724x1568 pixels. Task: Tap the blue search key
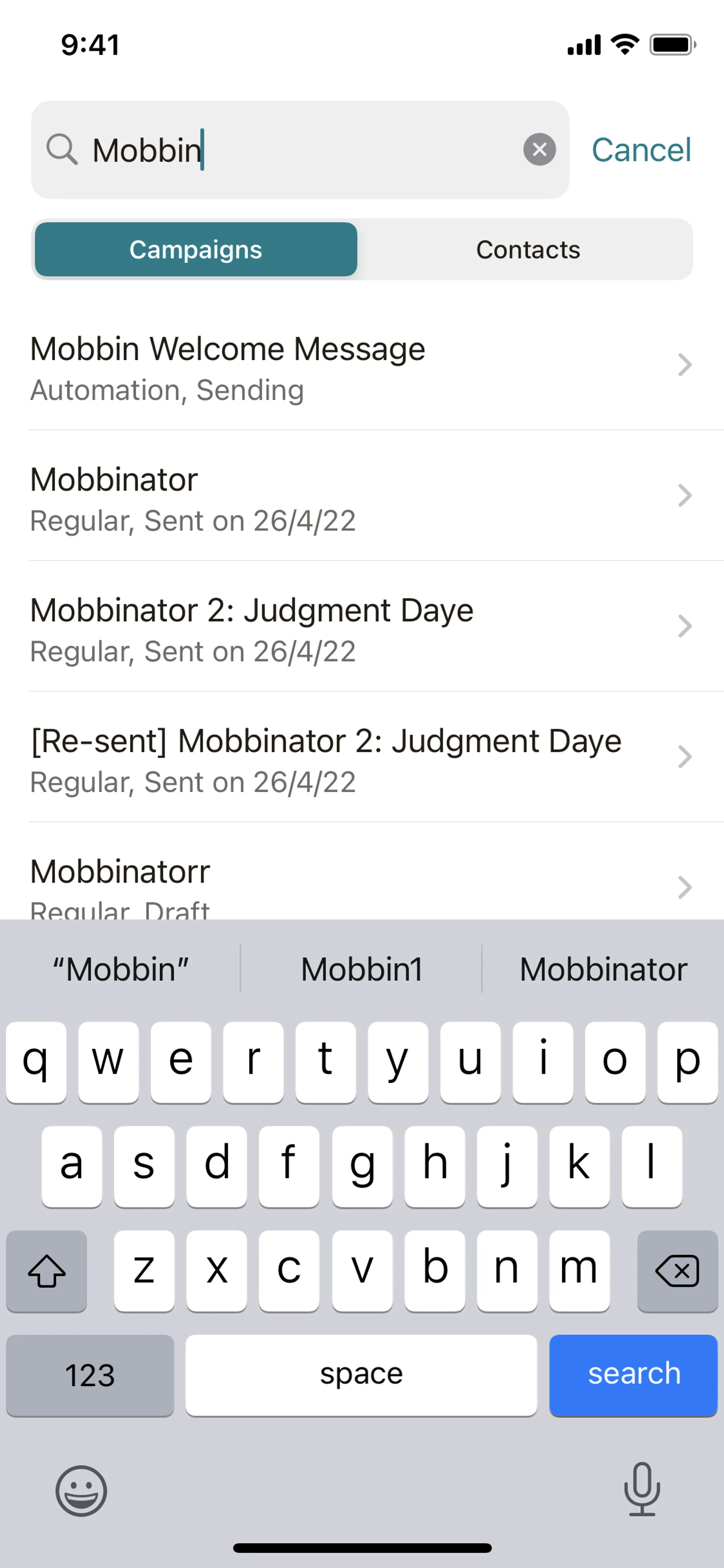pyautogui.click(x=633, y=1375)
